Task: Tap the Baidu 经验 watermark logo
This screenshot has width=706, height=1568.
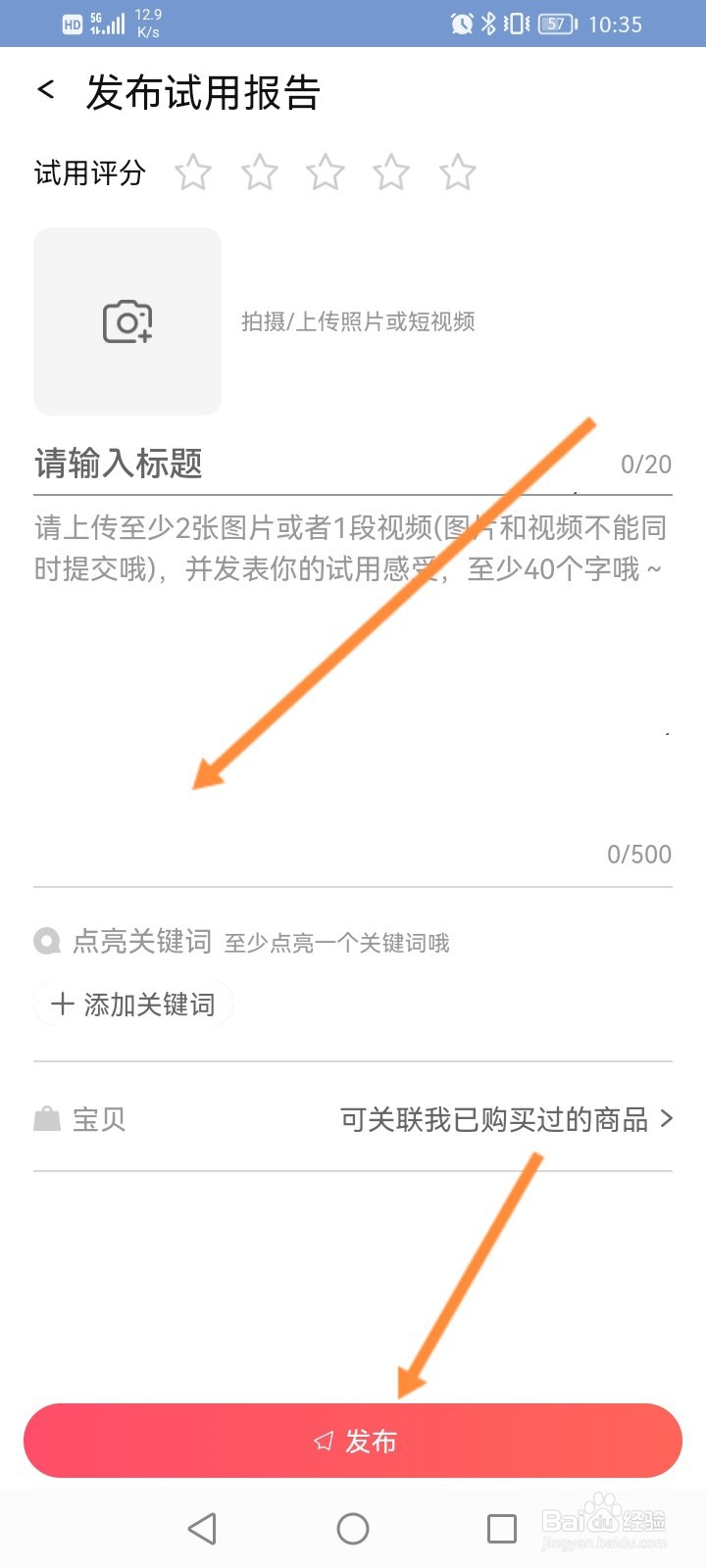Action: coord(603,1519)
